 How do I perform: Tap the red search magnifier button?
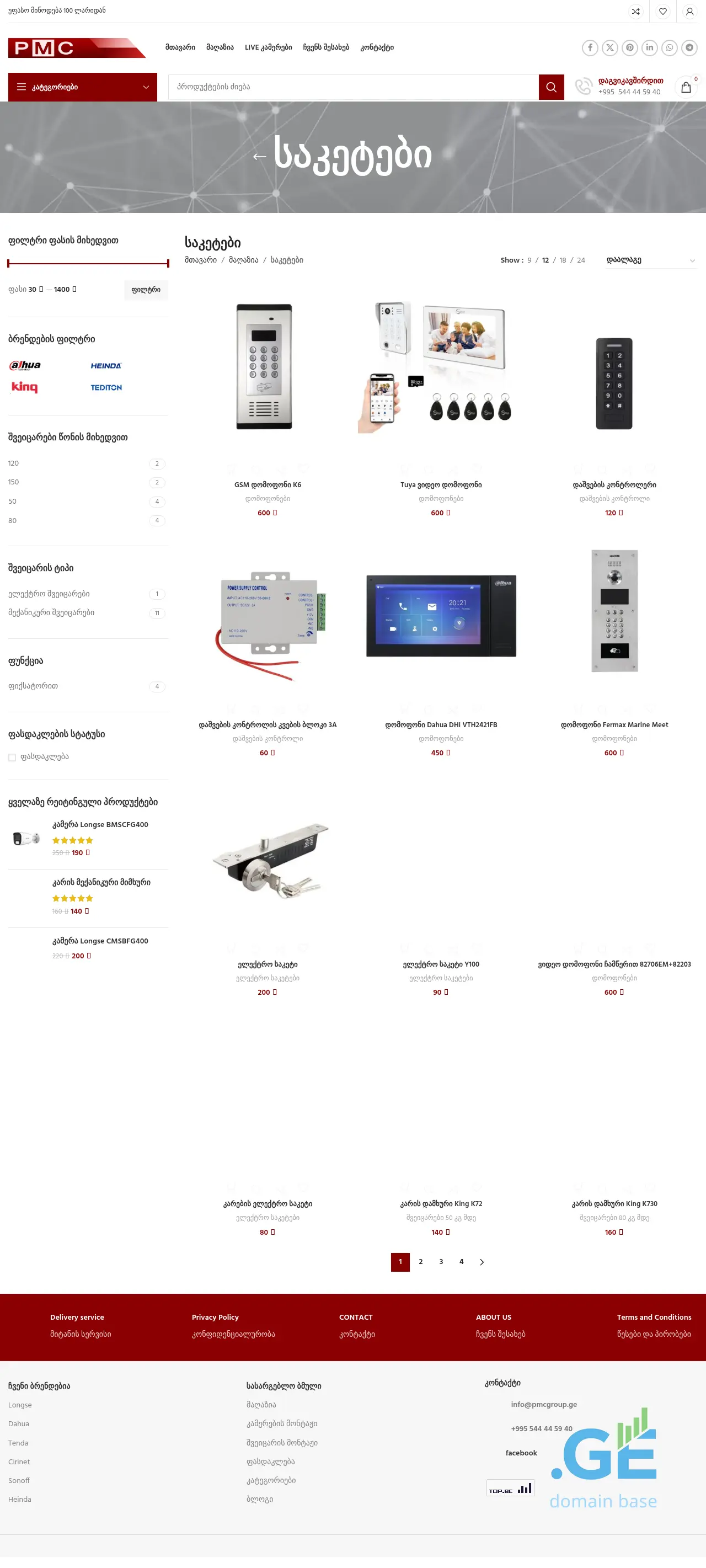[x=551, y=87]
